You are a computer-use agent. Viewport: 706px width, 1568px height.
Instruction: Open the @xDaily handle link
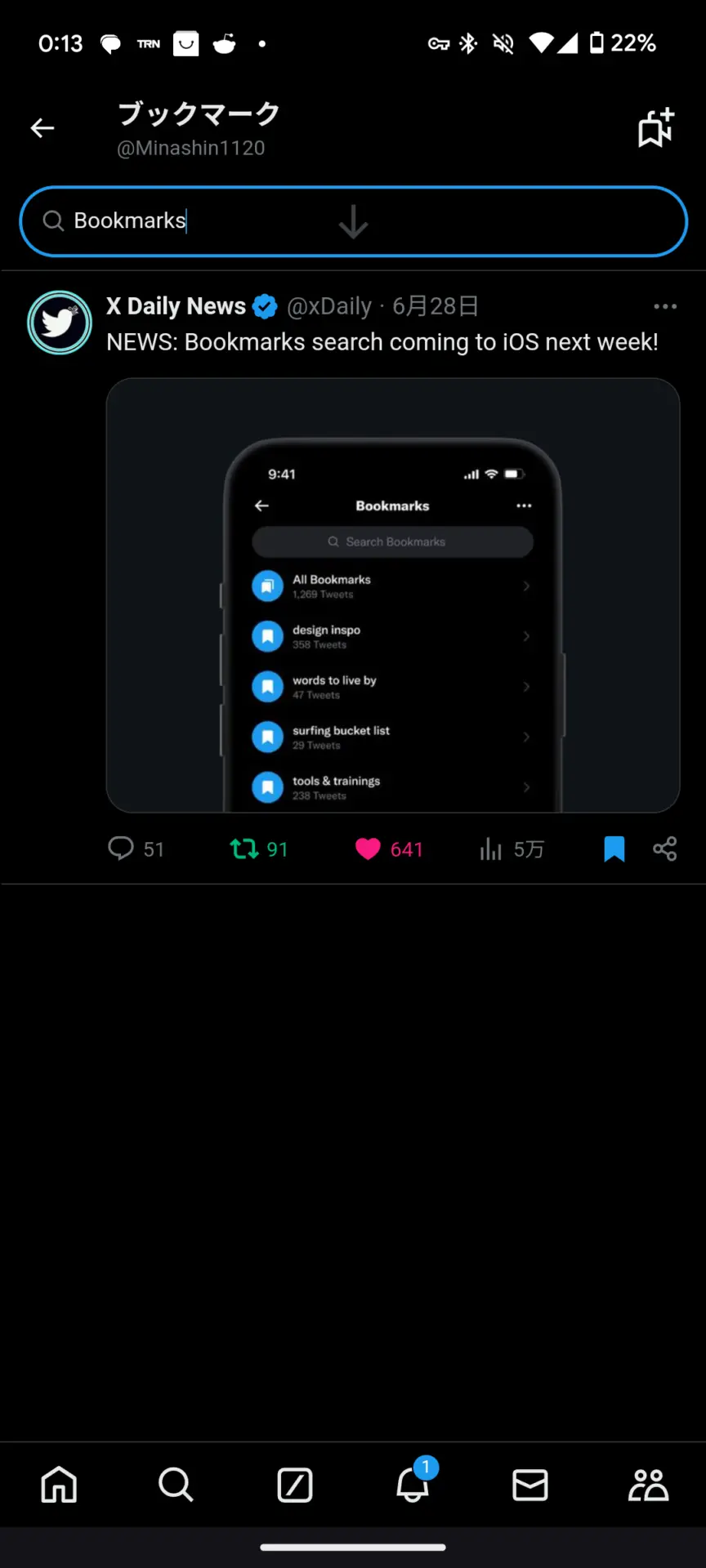click(x=329, y=306)
